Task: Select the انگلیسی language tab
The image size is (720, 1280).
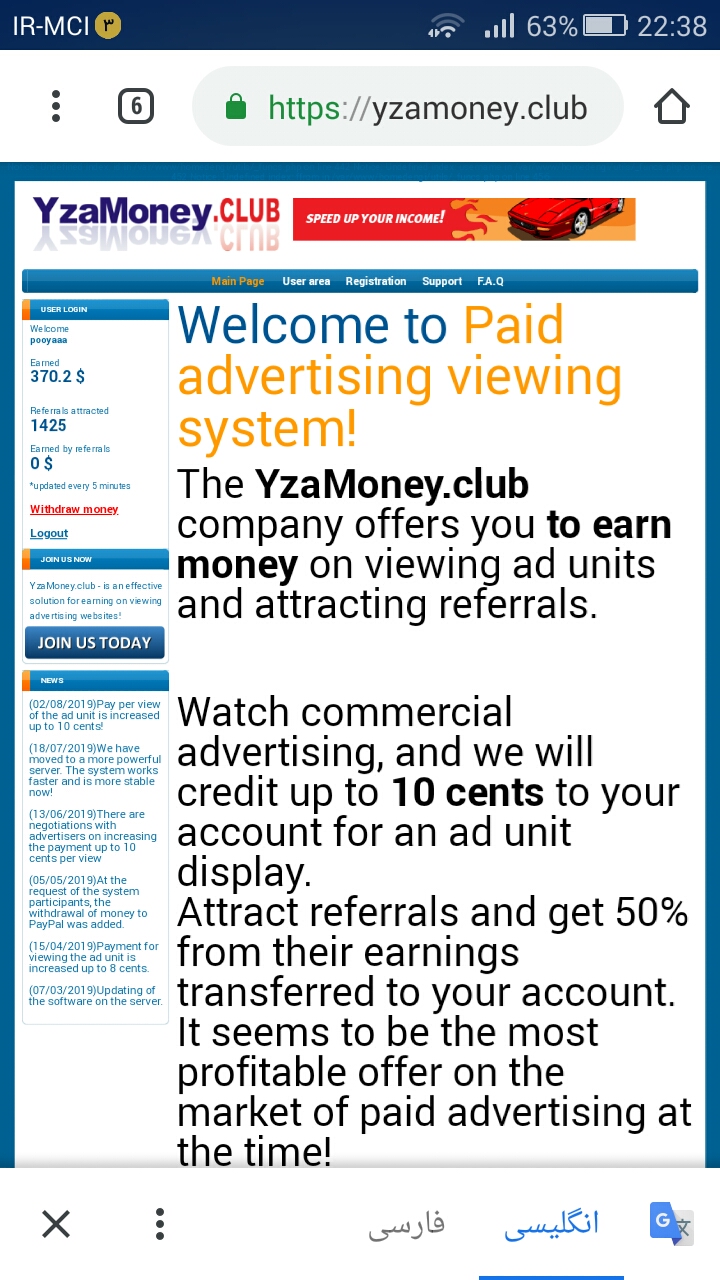Action: pos(551,1223)
